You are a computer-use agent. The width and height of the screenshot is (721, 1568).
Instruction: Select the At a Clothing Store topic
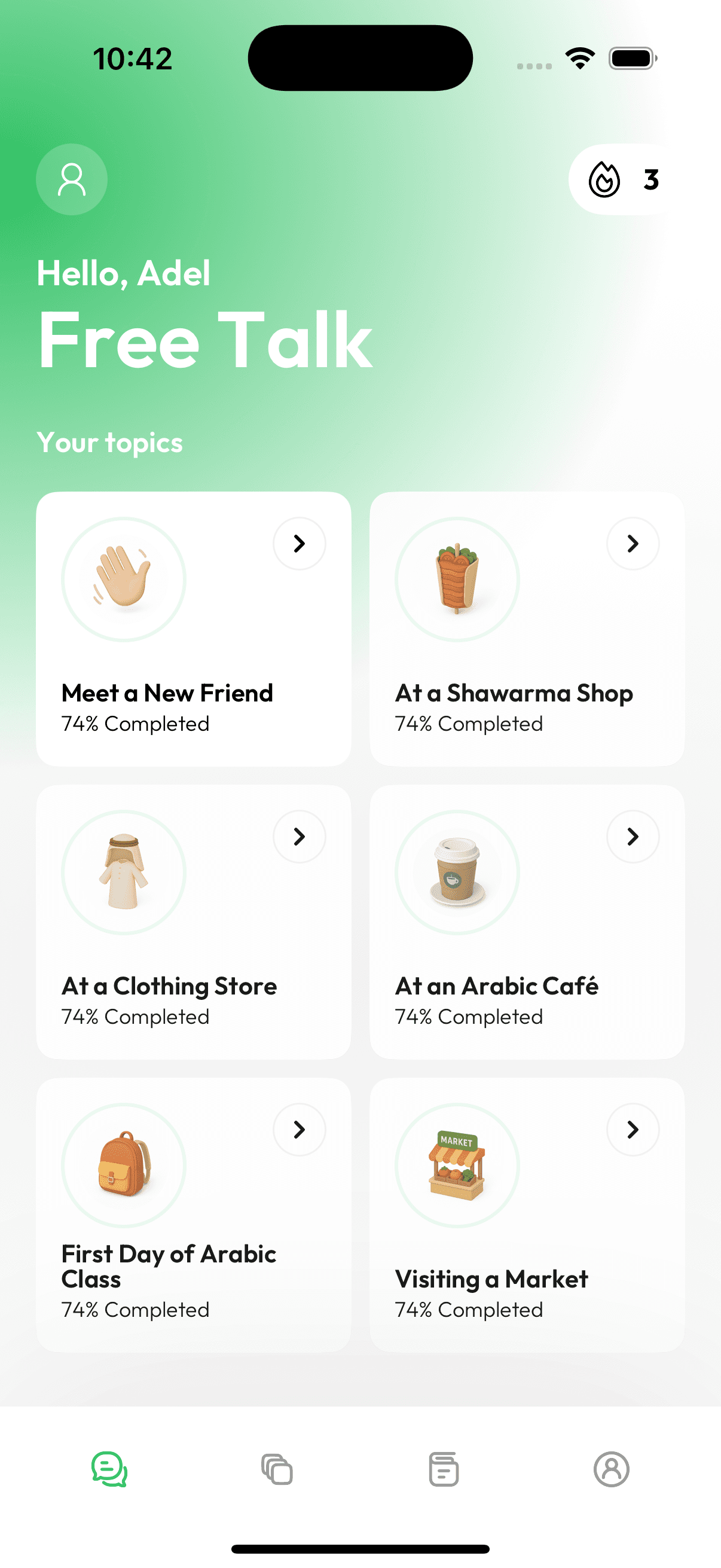194,922
